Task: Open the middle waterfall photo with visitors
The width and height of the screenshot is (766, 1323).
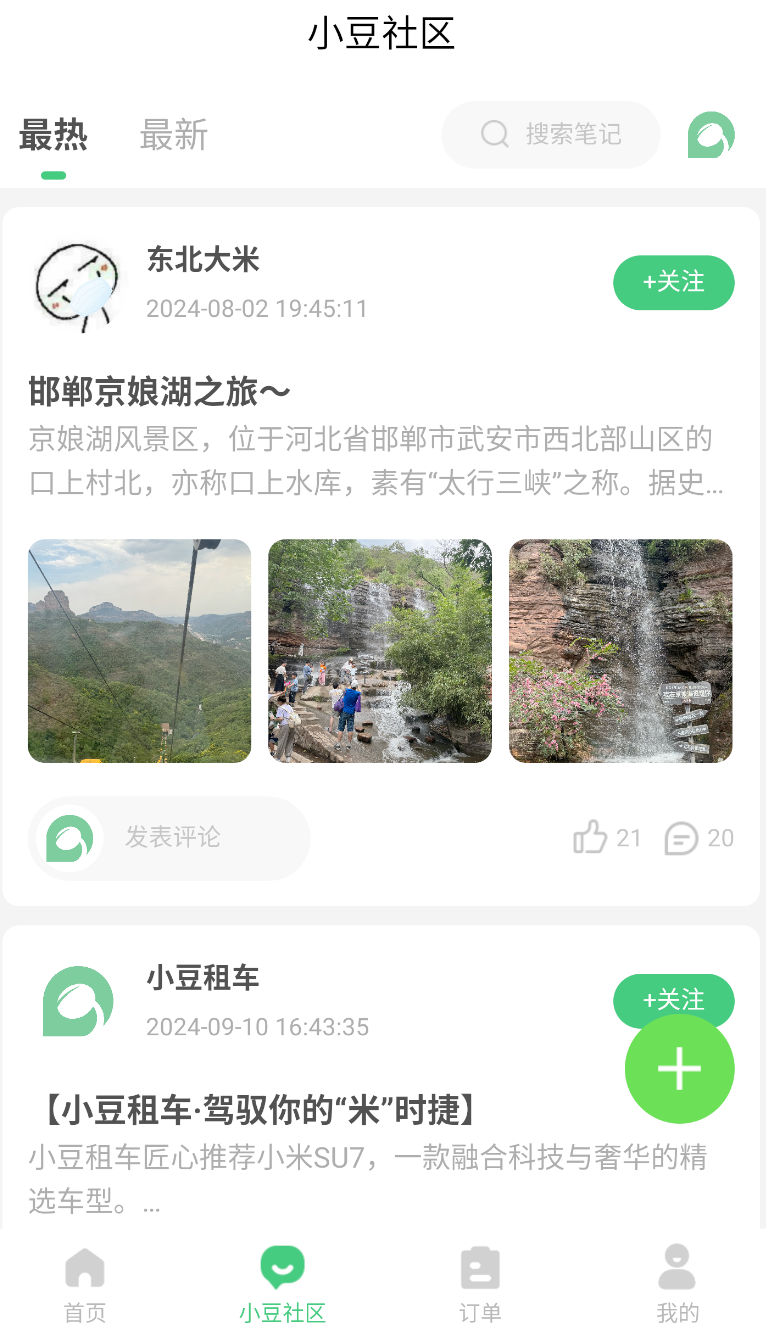Action: (x=379, y=651)
